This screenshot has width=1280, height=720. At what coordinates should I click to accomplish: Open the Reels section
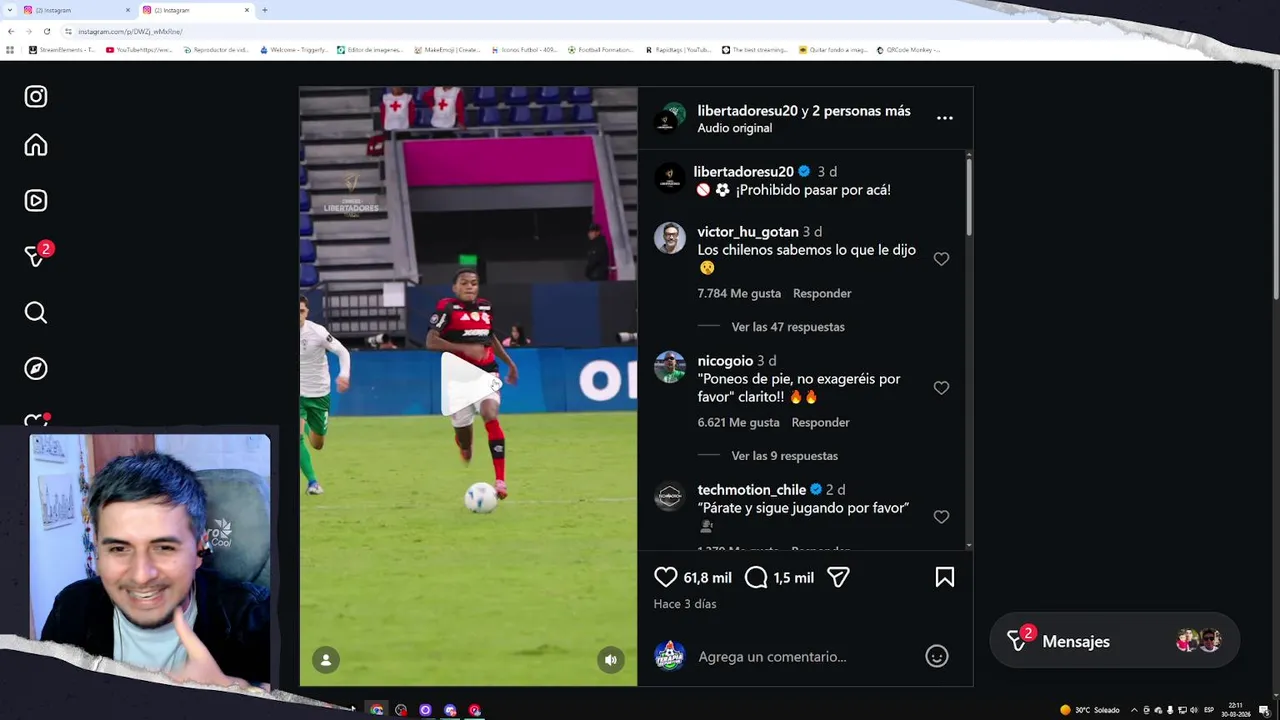[x=36, y=201]
